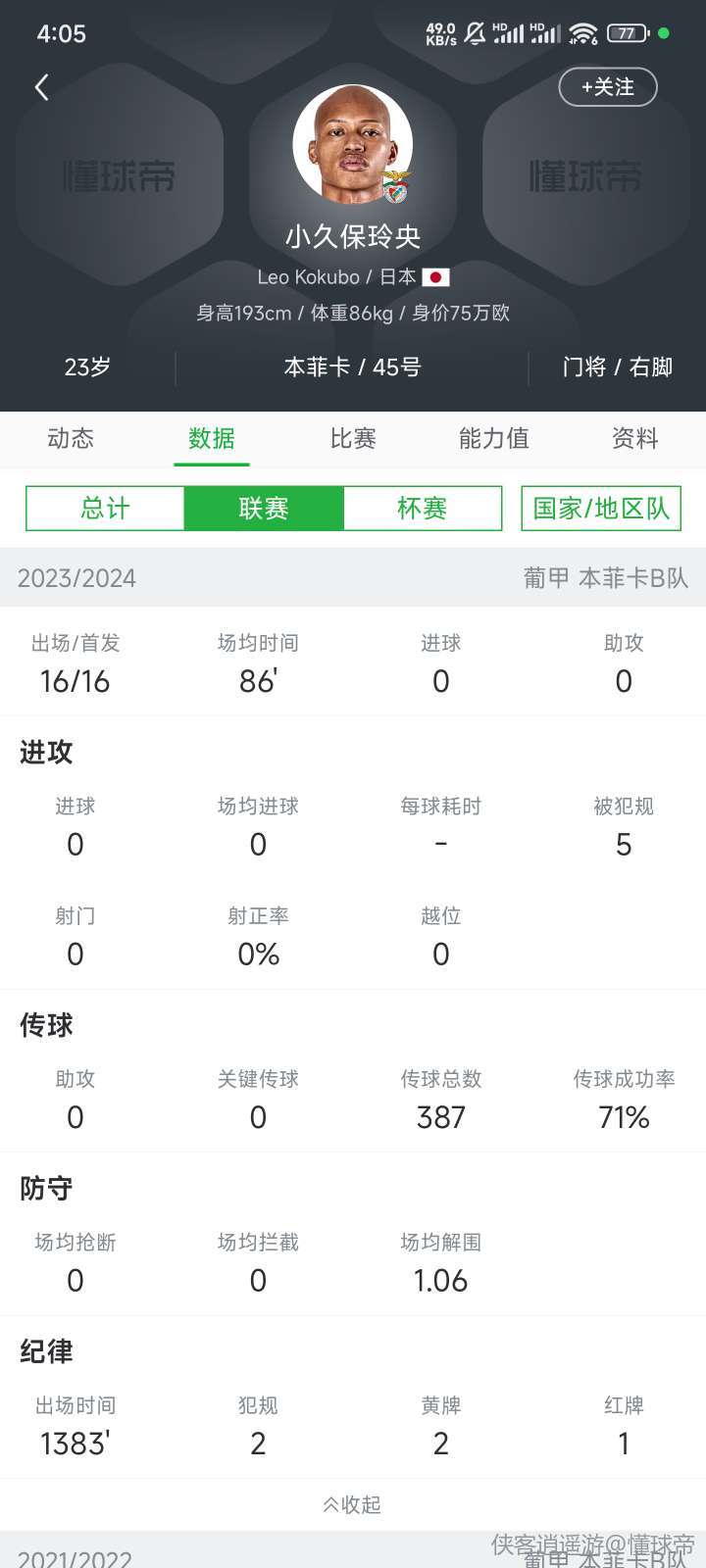Select the 数据 tab
The image size is (706, 1568).
click(x=212, y=438)
